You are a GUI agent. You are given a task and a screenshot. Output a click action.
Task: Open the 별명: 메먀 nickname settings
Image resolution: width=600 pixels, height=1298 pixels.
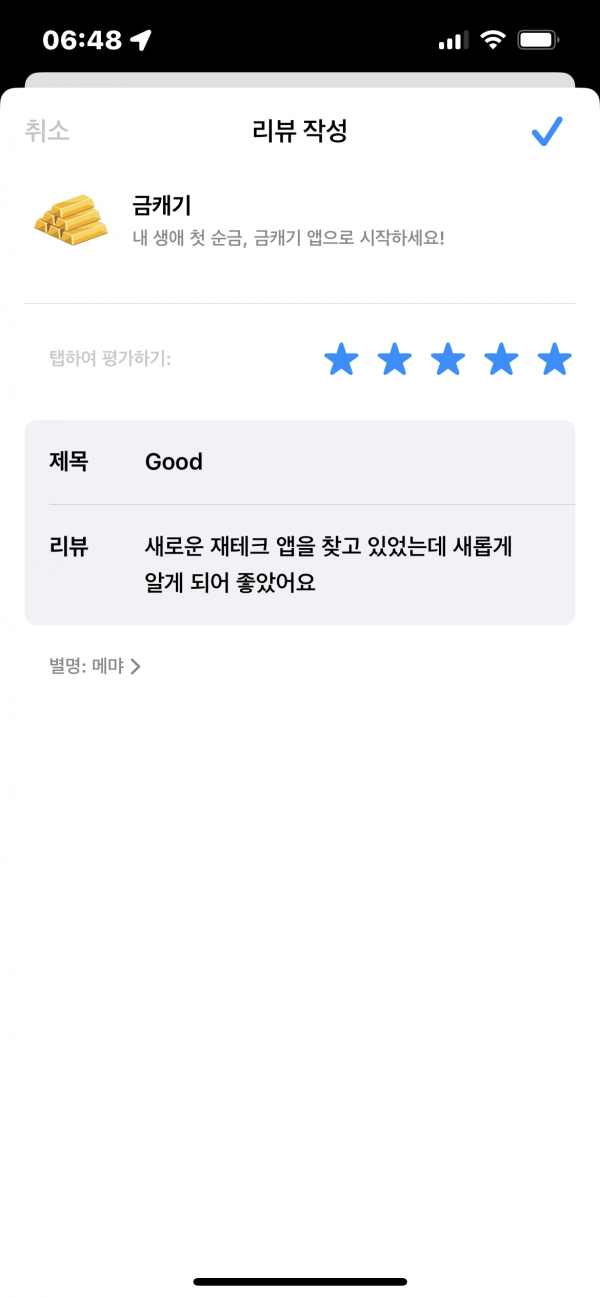tap(94, 666)
